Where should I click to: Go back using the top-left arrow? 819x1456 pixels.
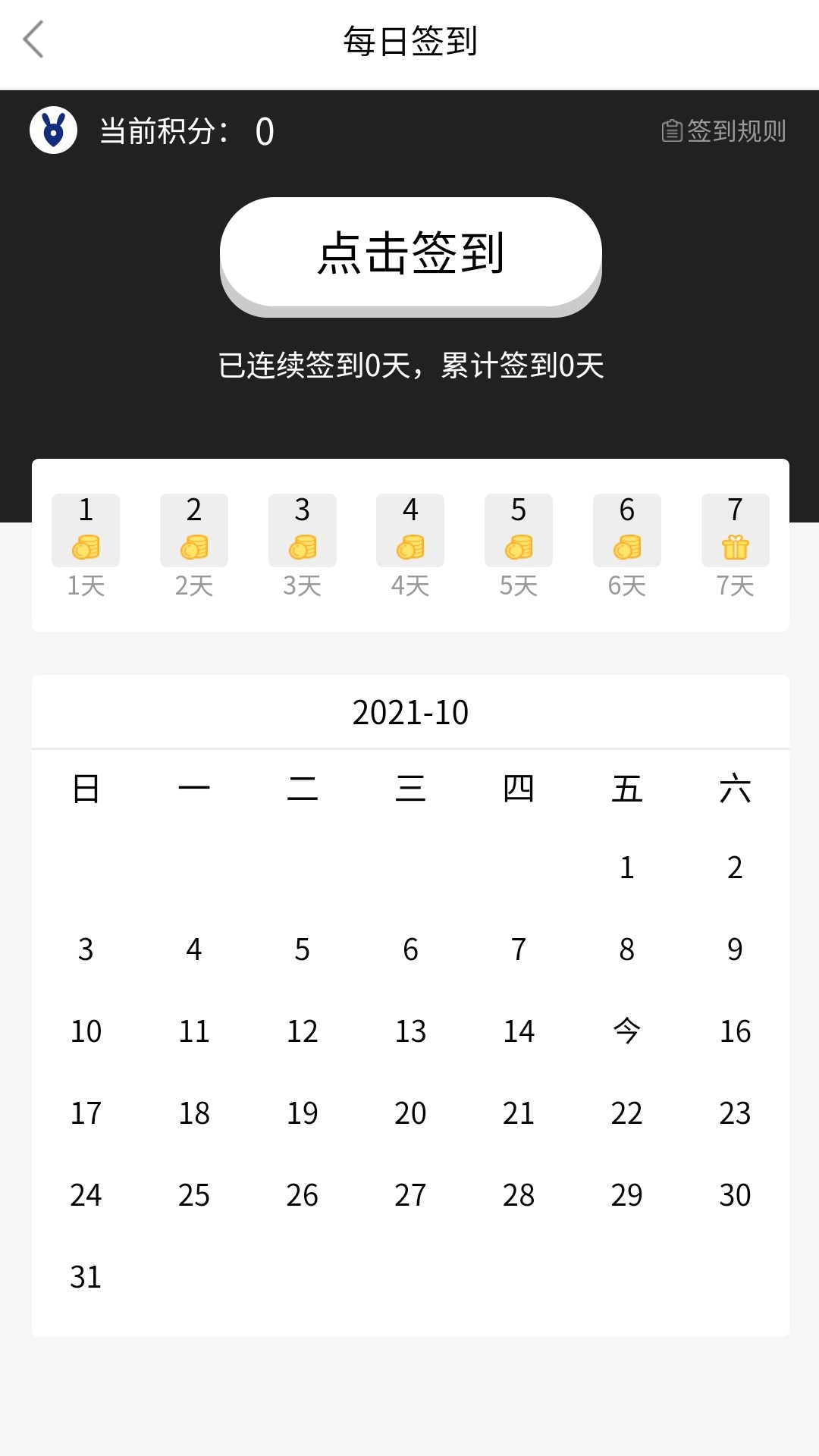[33, 39]
